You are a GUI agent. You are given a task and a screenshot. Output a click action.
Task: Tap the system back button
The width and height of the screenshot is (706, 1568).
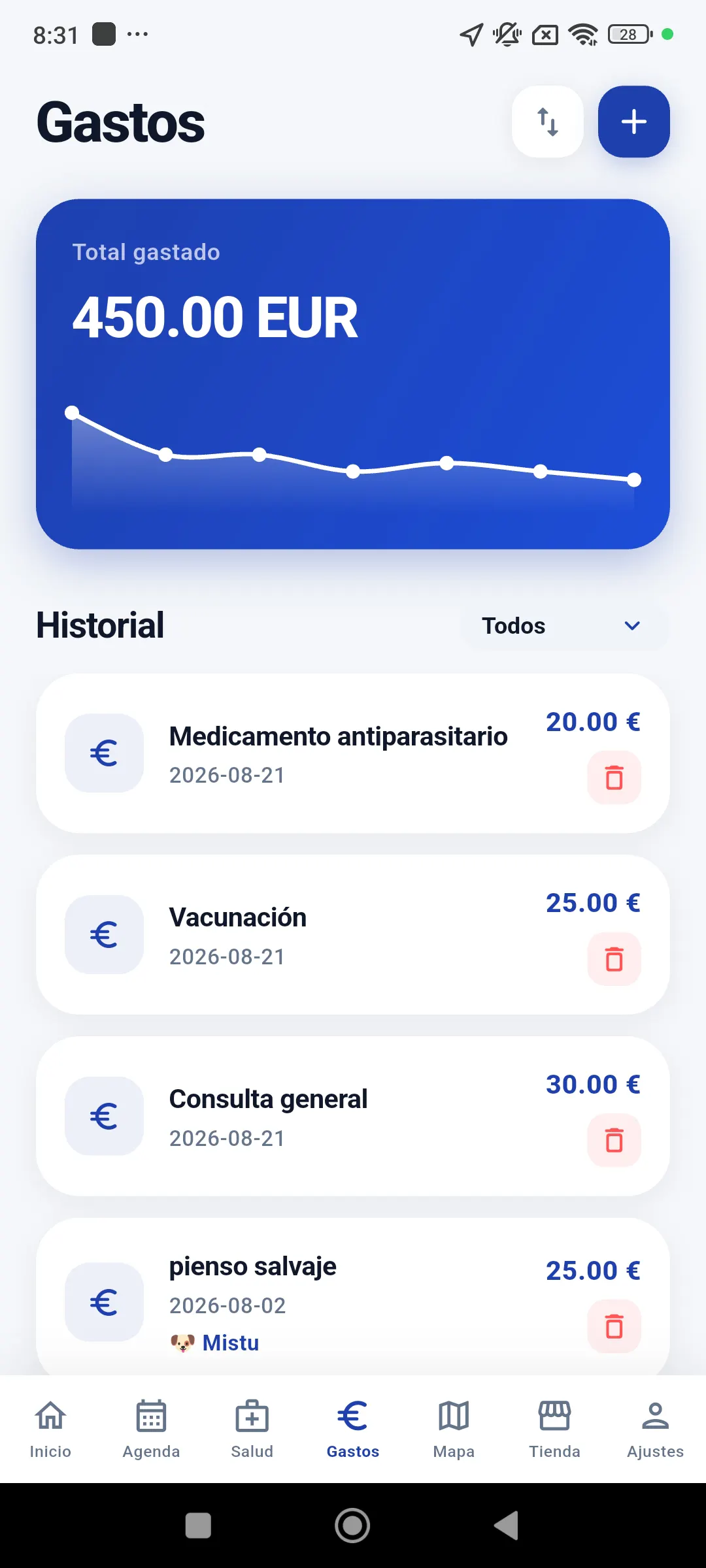[x=507, y=1526]
